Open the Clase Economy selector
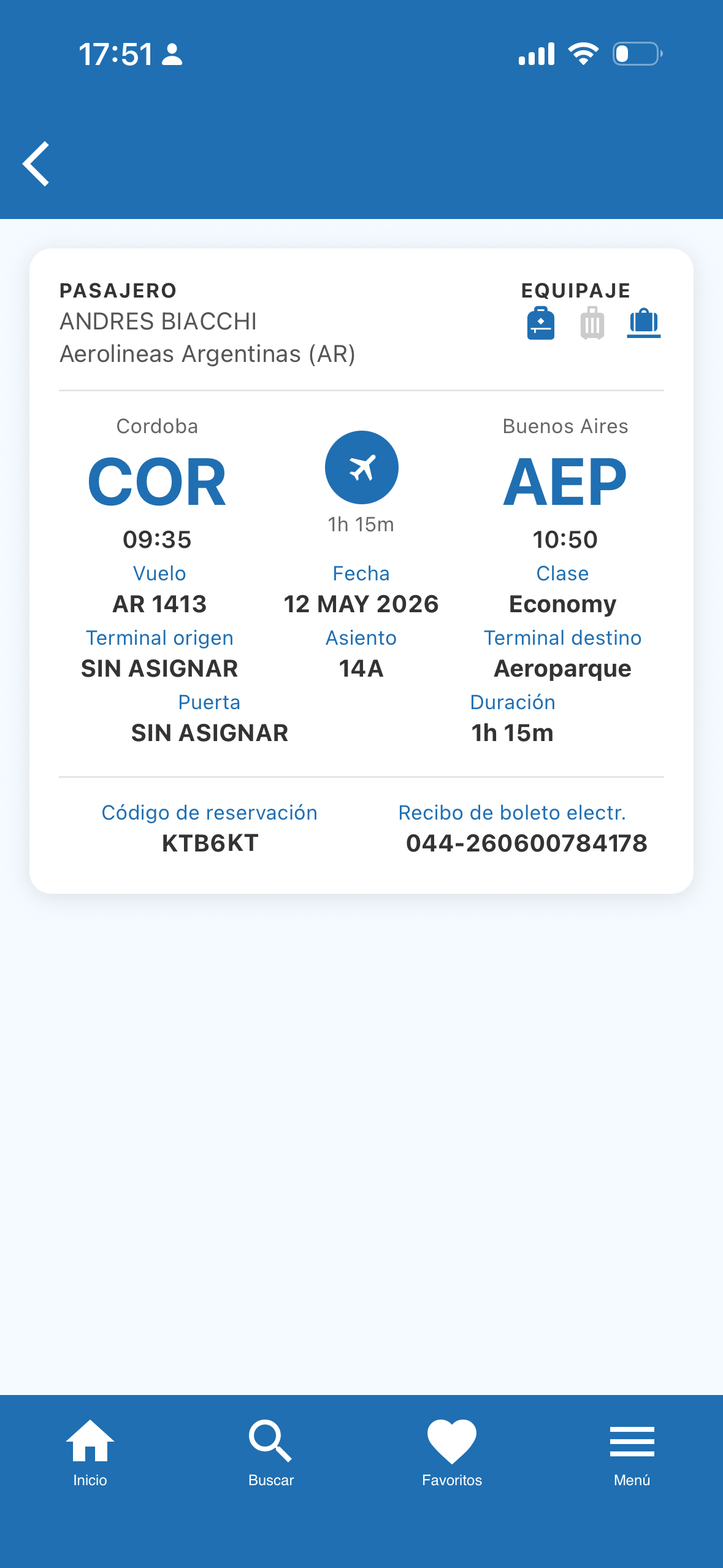723x1568 pixels. point(562,604)
